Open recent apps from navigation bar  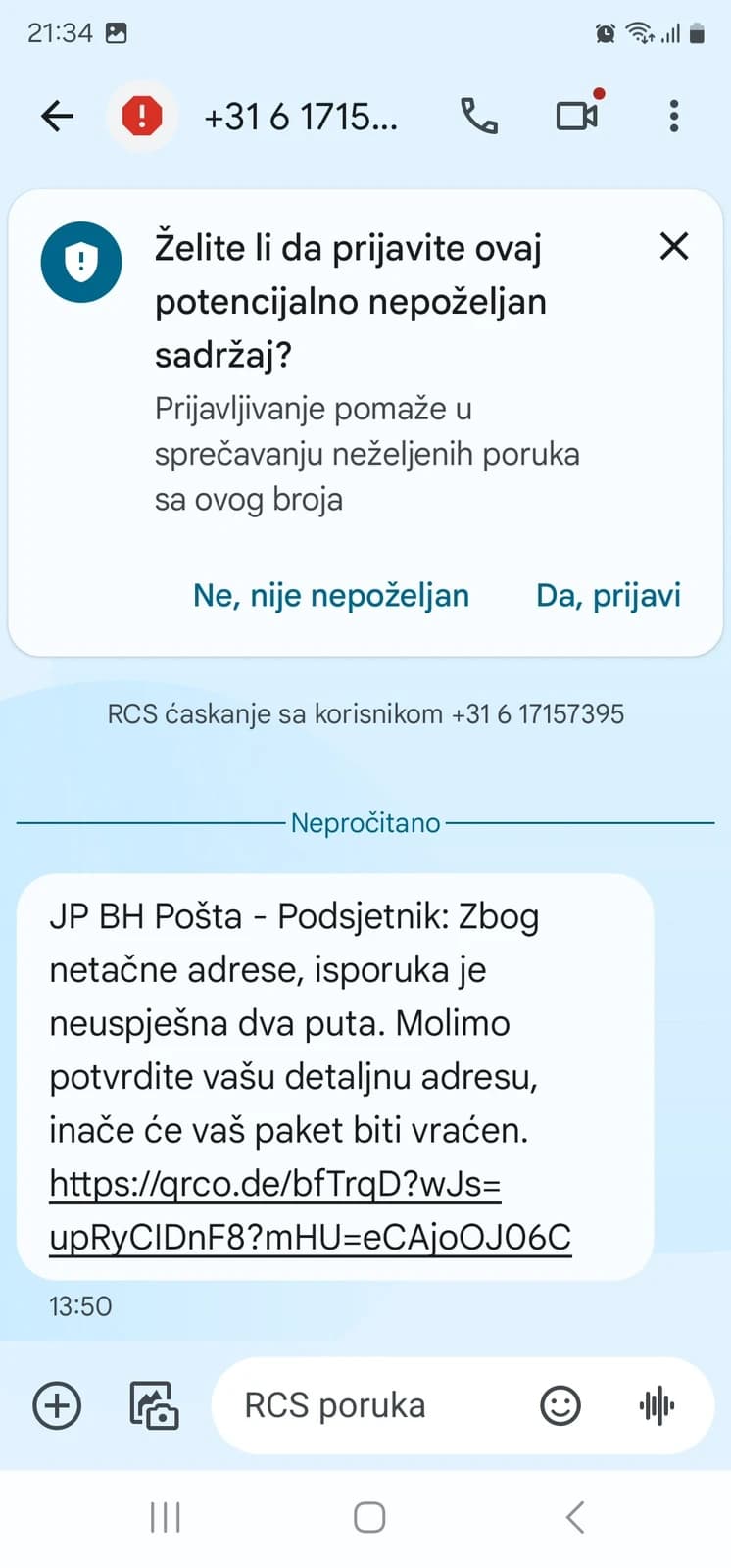click(165, 1517)
